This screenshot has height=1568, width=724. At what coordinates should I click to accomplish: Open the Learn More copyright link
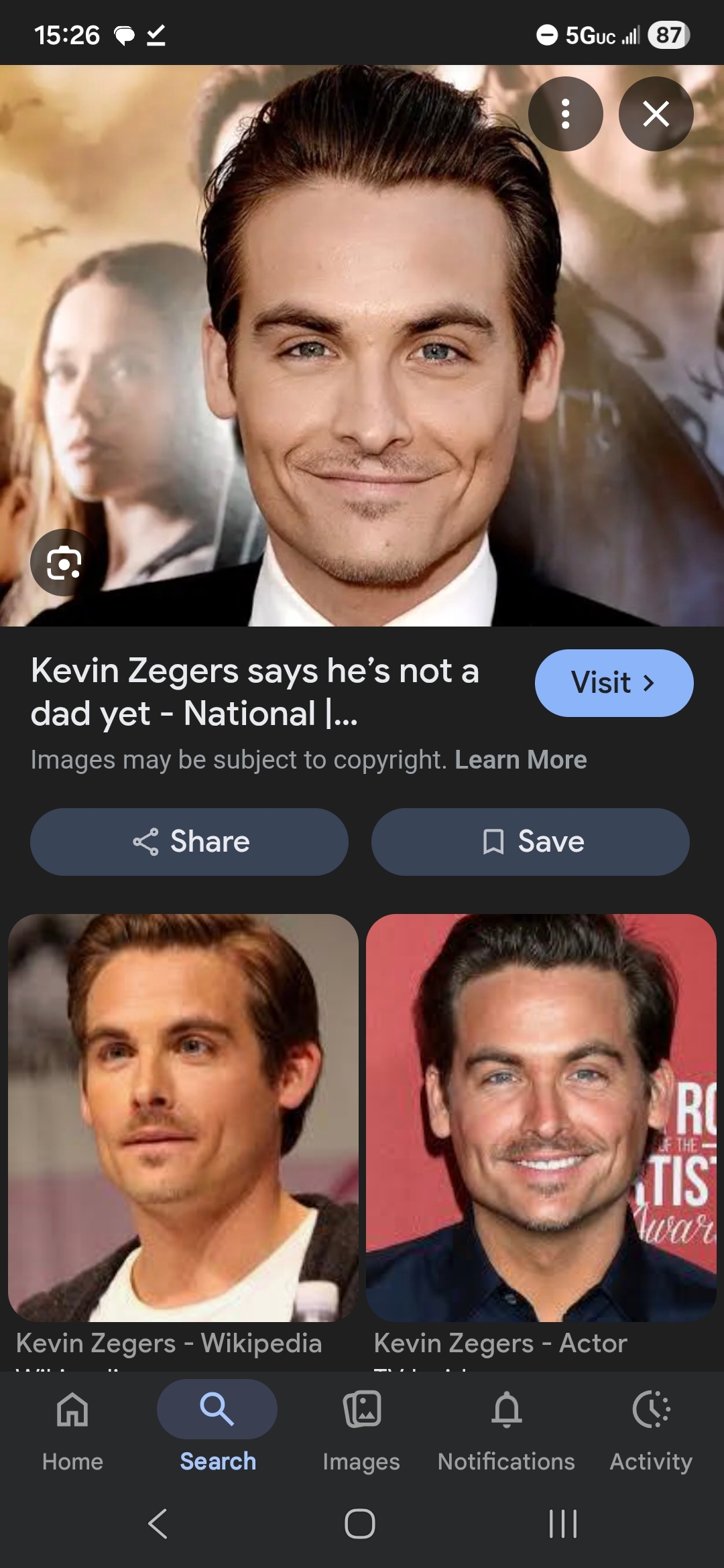[520, 760]
